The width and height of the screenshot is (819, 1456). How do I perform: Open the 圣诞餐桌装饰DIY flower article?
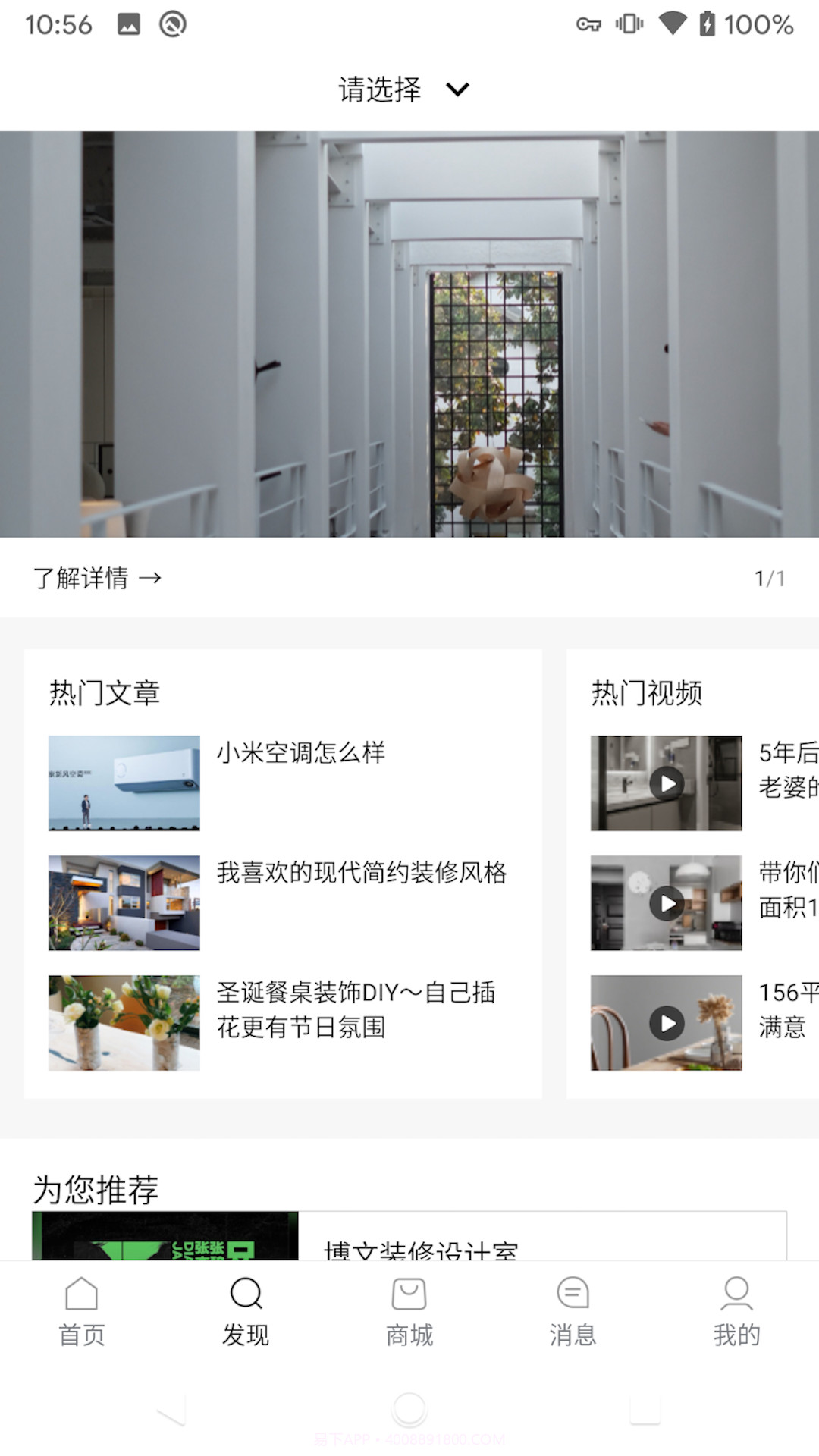click(124, 1023)
